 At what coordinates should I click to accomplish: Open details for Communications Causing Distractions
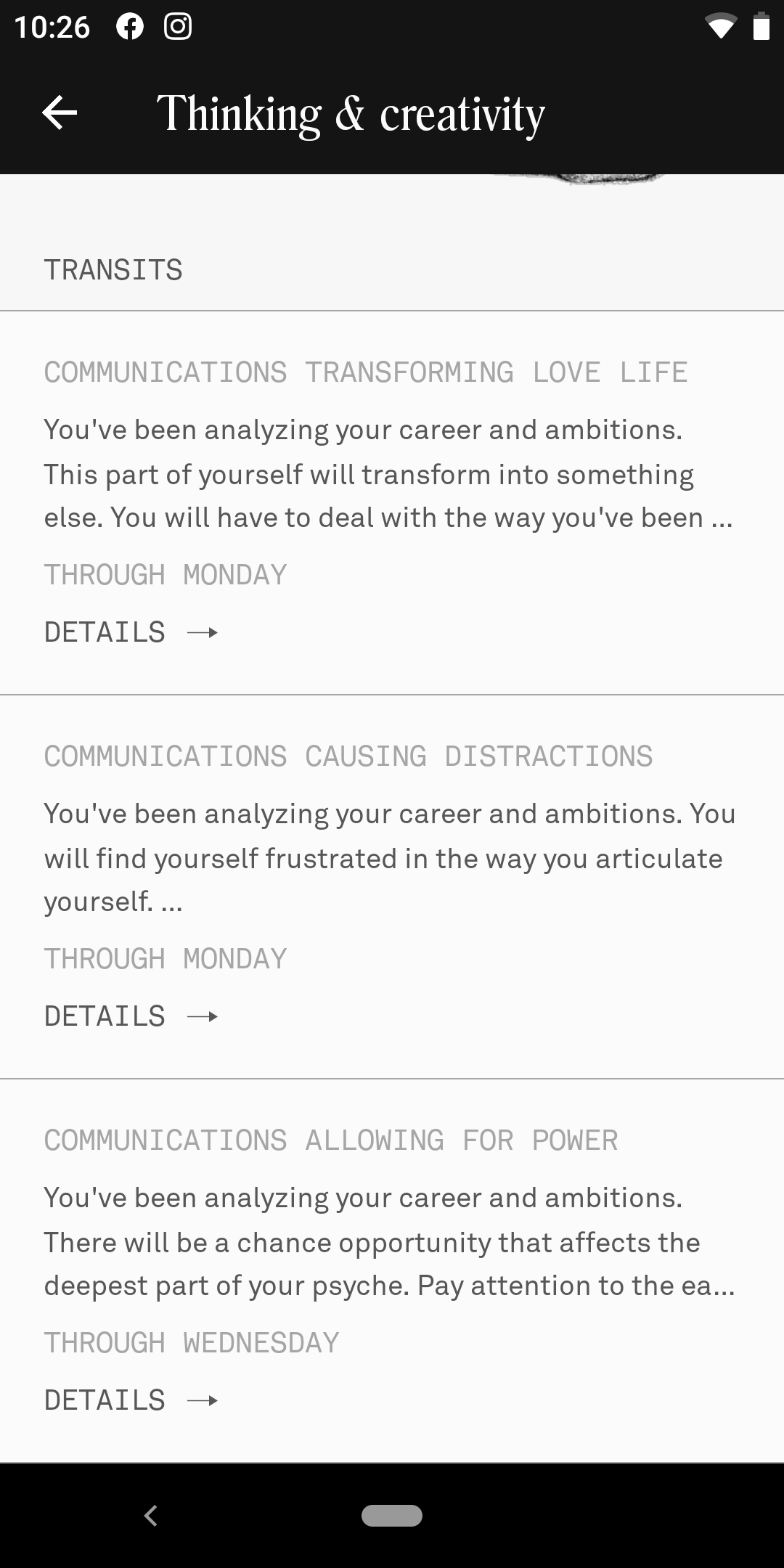click(x=131, y=1016)
